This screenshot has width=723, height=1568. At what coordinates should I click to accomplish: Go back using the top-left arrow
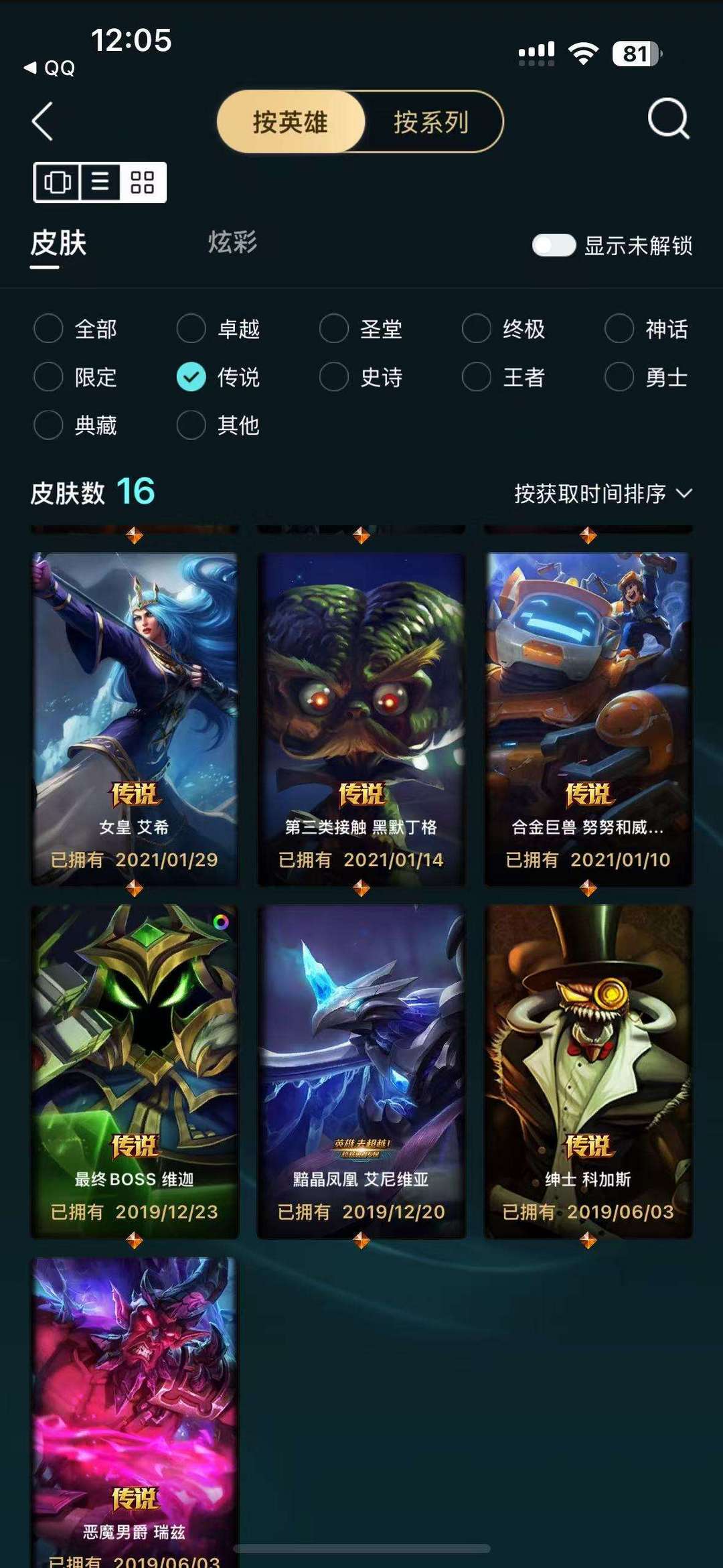coord(42,121)
